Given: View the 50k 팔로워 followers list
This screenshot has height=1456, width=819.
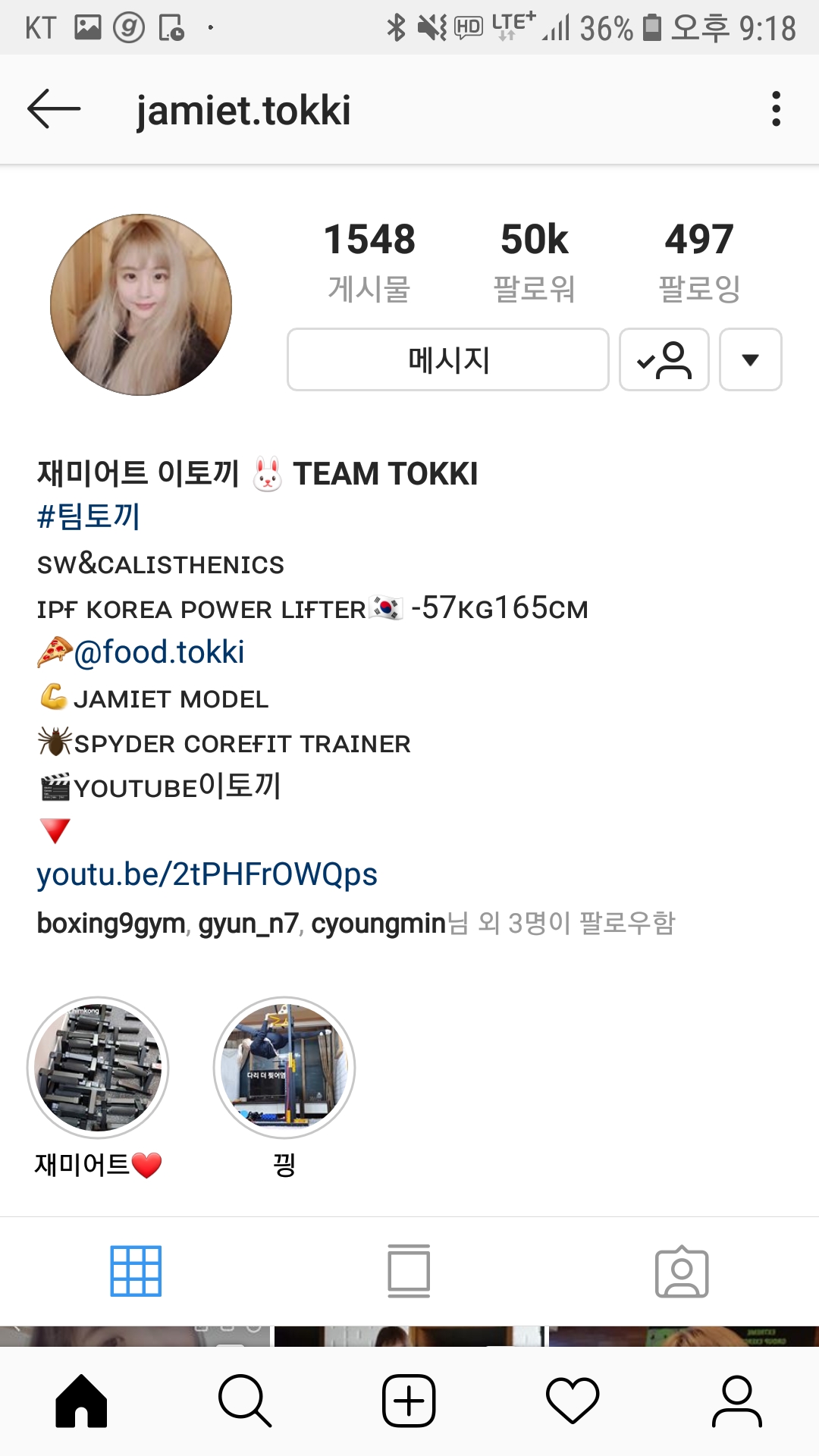Looking at the screenshot, I should pos(534,260).
